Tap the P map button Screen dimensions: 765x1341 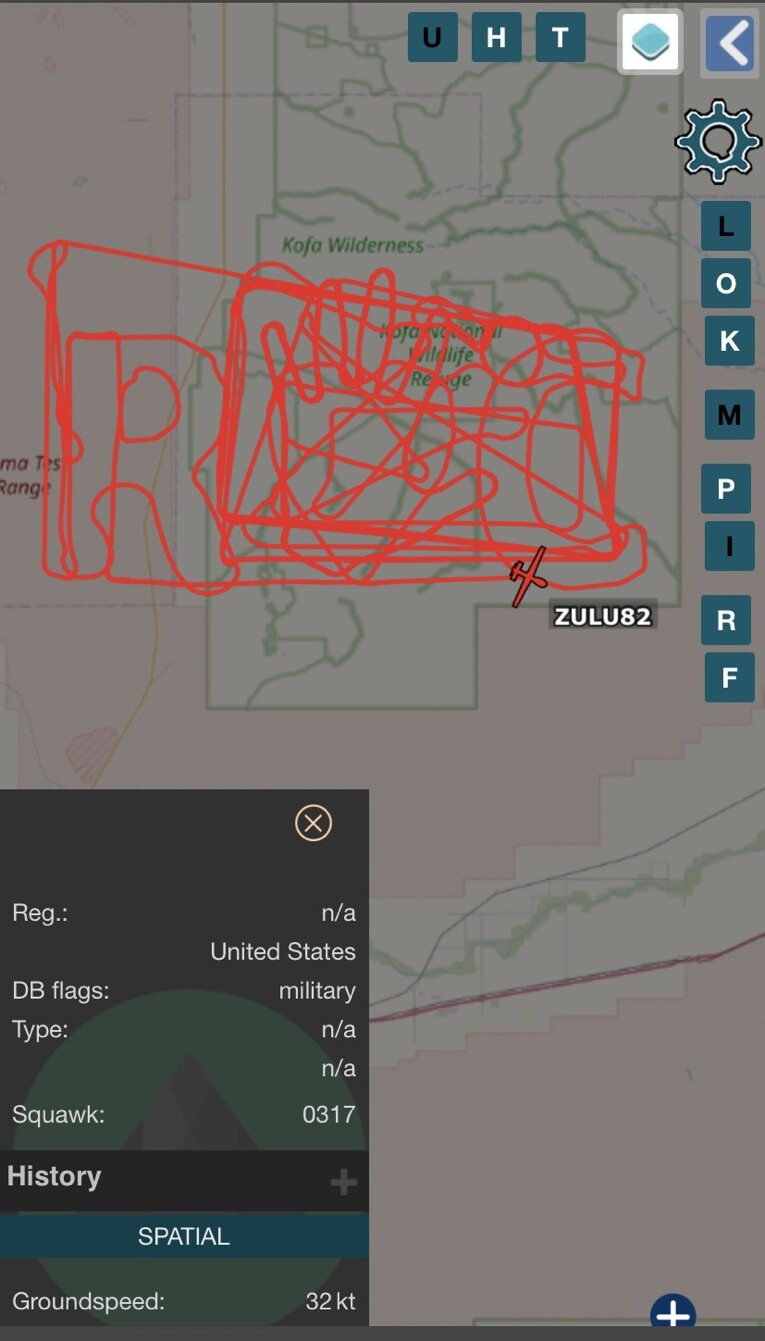(726, 489)
